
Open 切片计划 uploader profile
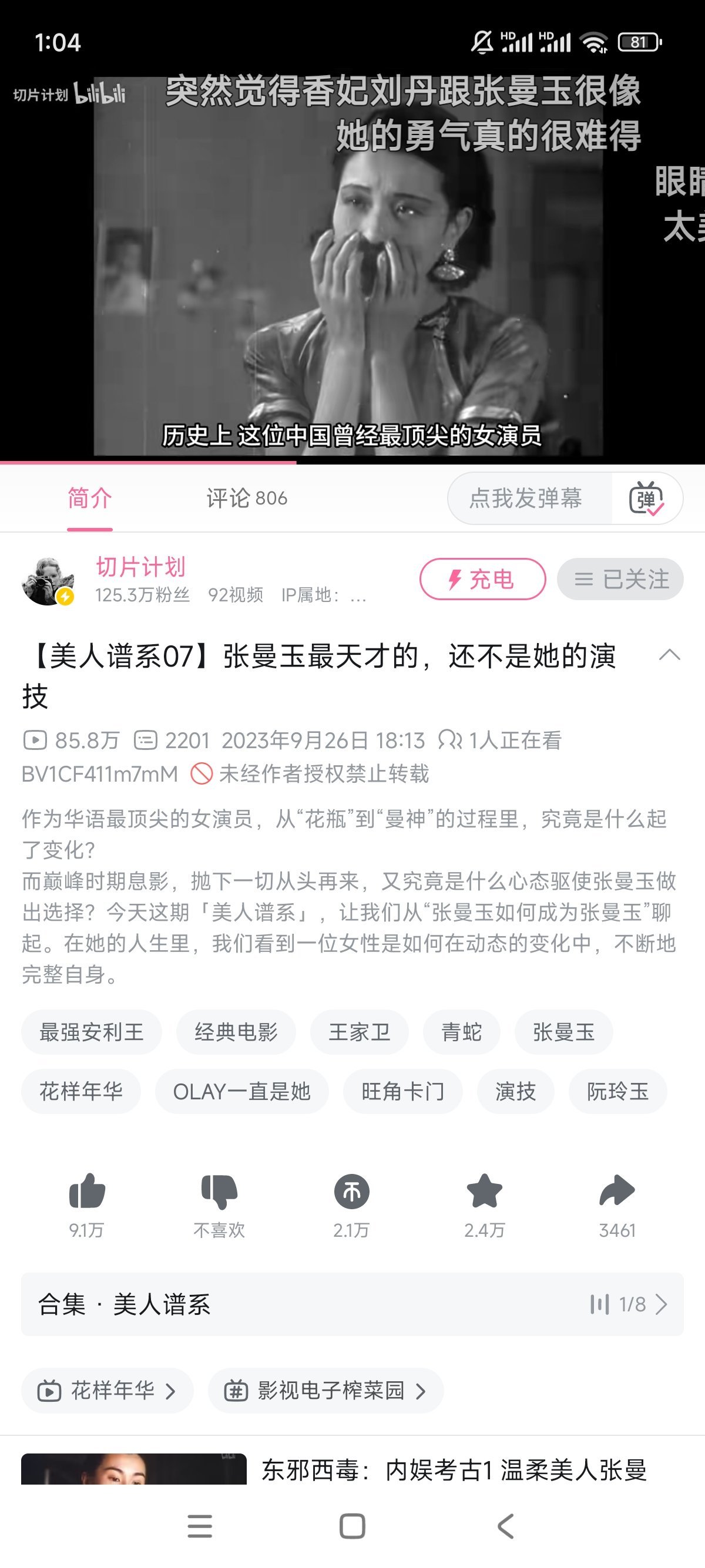click(x=140, y=567)
